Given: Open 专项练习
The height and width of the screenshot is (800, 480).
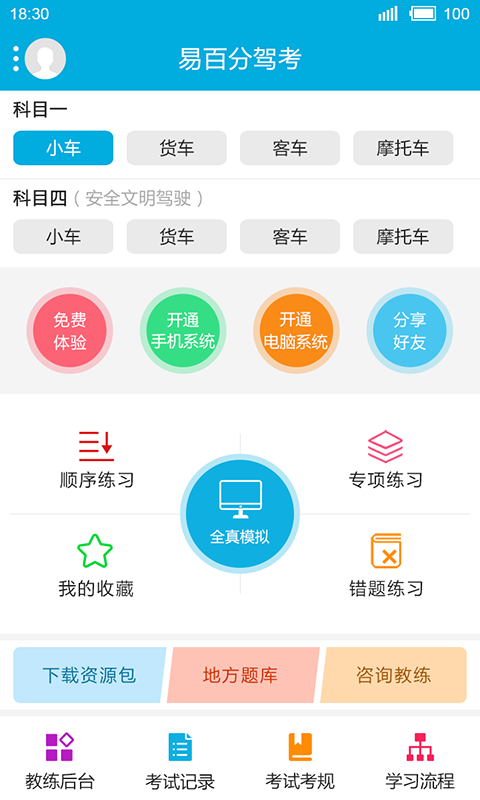Looking at the screenshot, I should coord(385,460).
